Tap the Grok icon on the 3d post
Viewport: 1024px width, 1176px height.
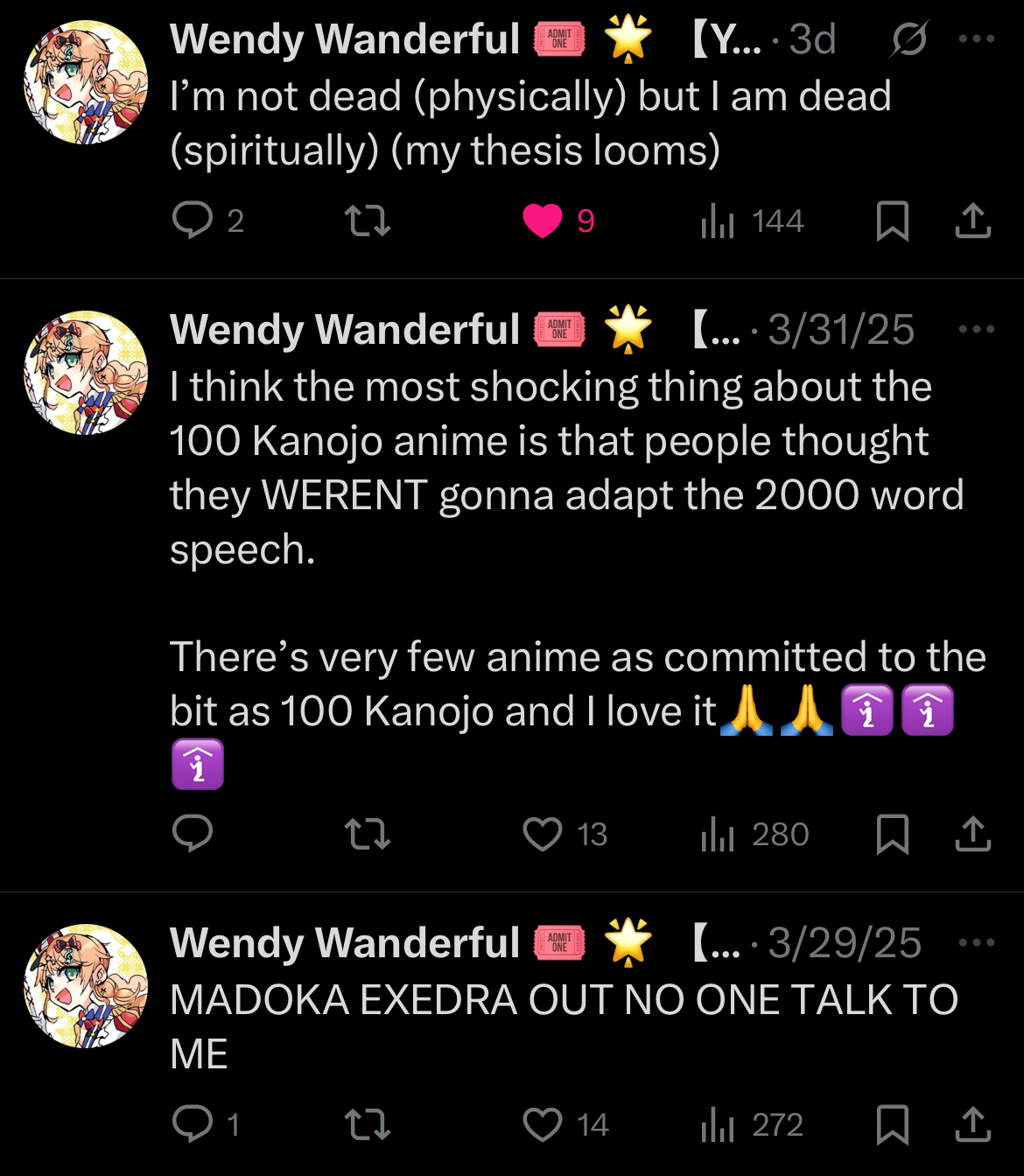pyautogui.click(x=909, y=39)
